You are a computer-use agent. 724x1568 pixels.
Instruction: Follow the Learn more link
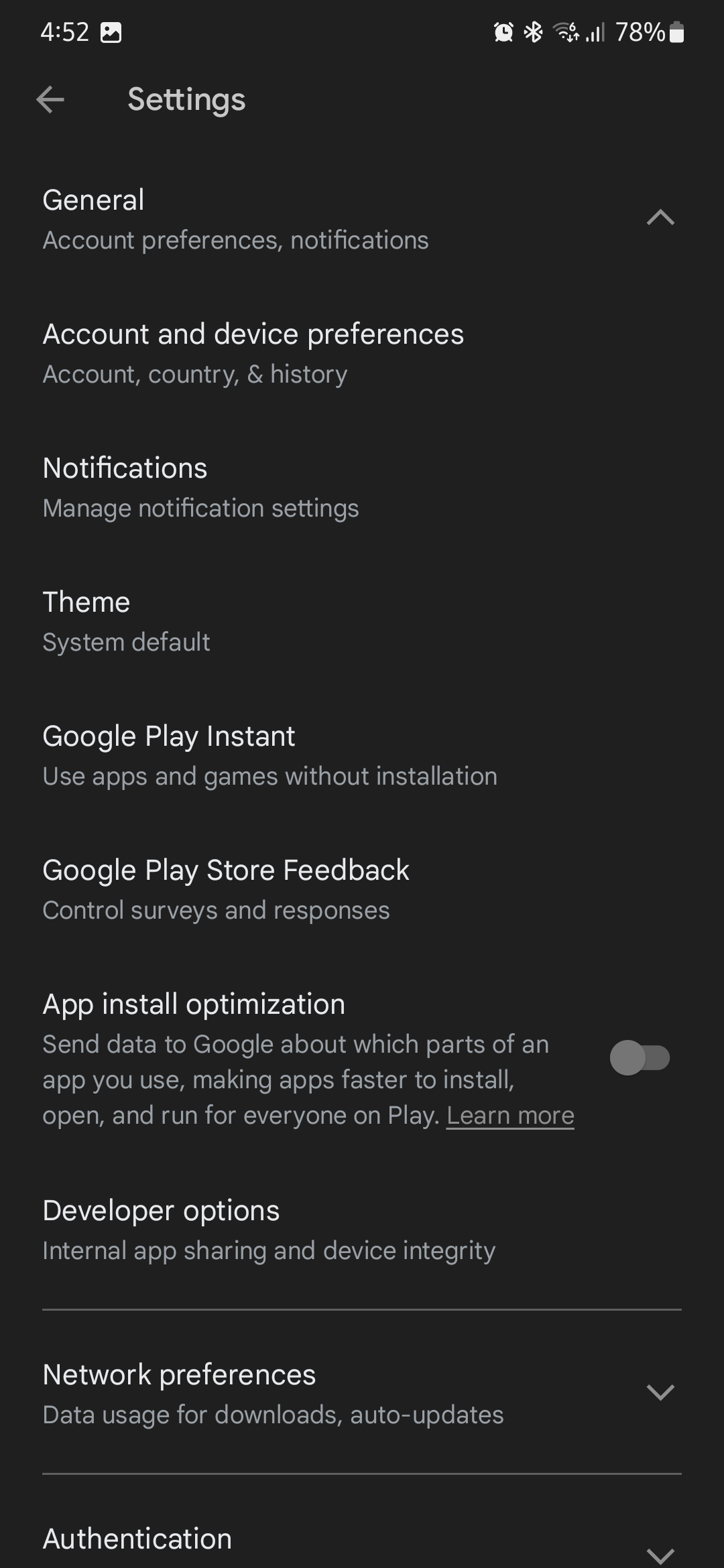click(510, 1116)
